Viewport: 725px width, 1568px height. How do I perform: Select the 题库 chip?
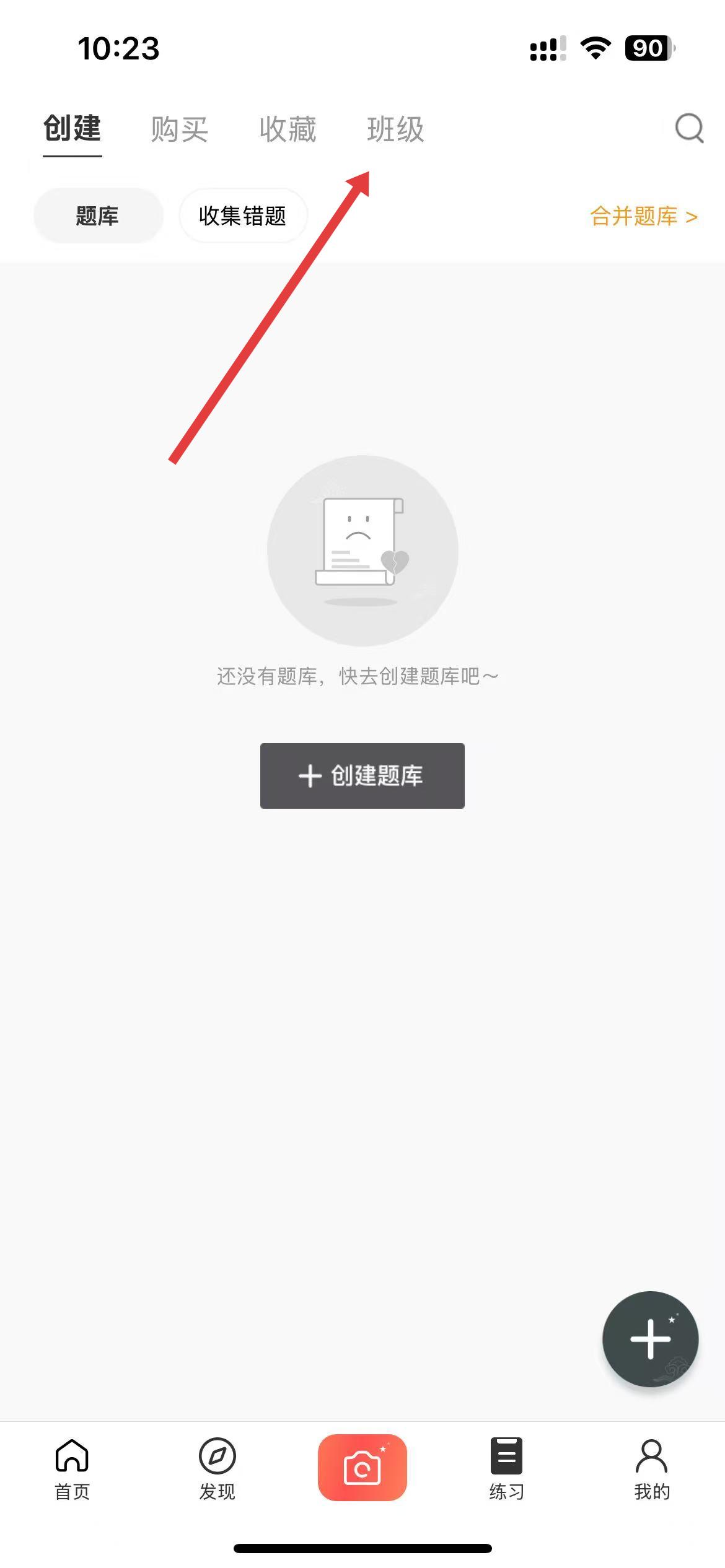click(98, 216)
